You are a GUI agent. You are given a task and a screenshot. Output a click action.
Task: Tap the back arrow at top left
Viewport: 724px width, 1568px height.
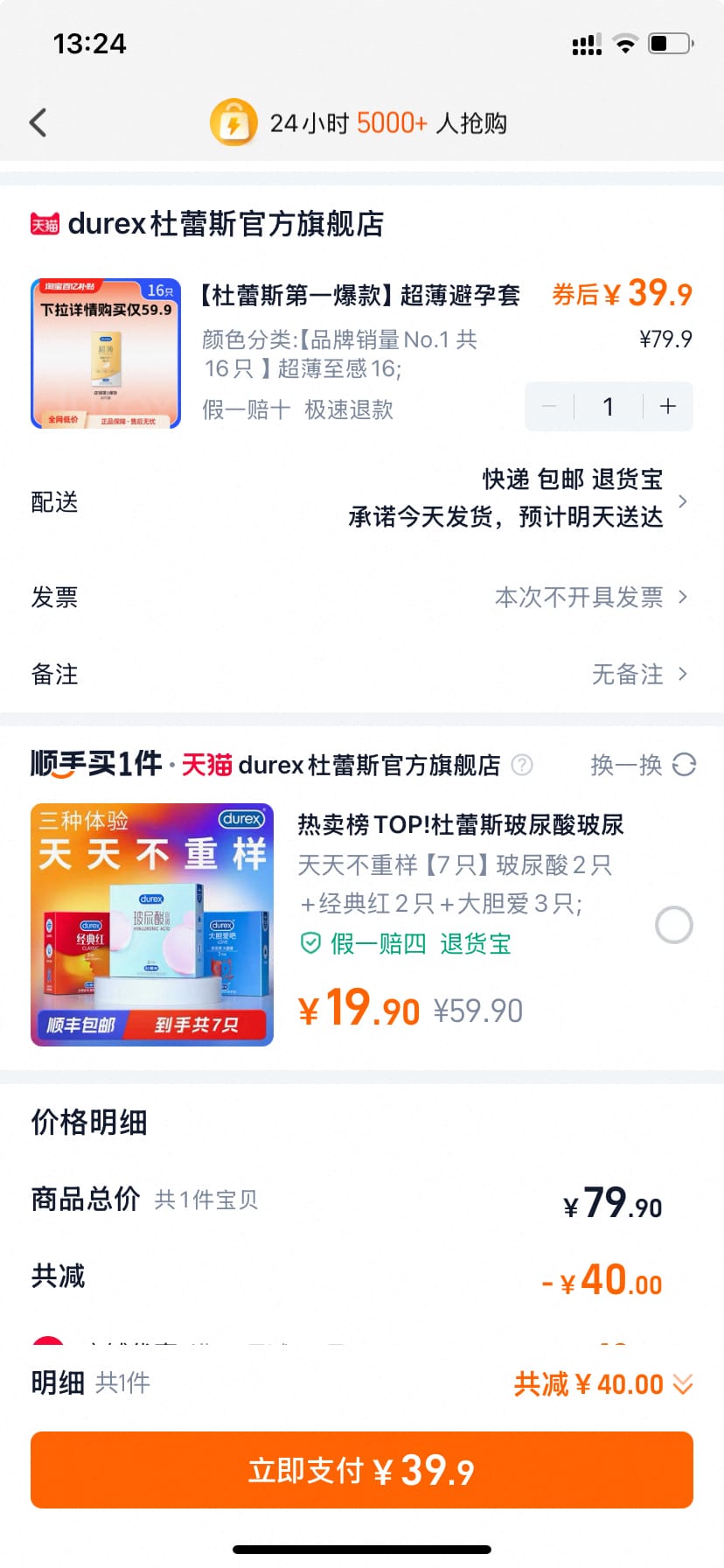point(37,122)
